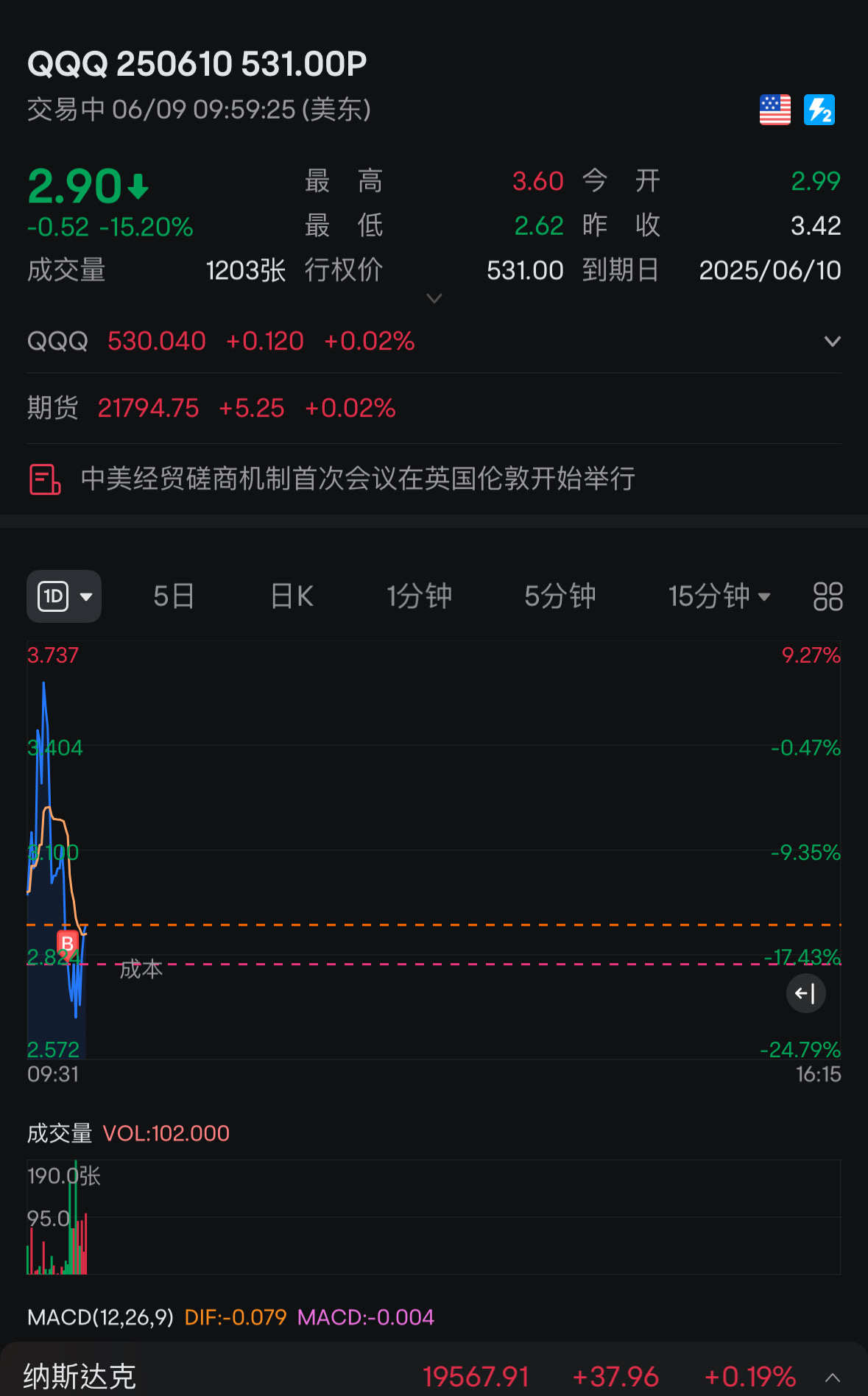The height and width of the screenshot is (1396, 868).
Task: Expand the 纳斯达克 index bar
Action: tap(833, 1377)
